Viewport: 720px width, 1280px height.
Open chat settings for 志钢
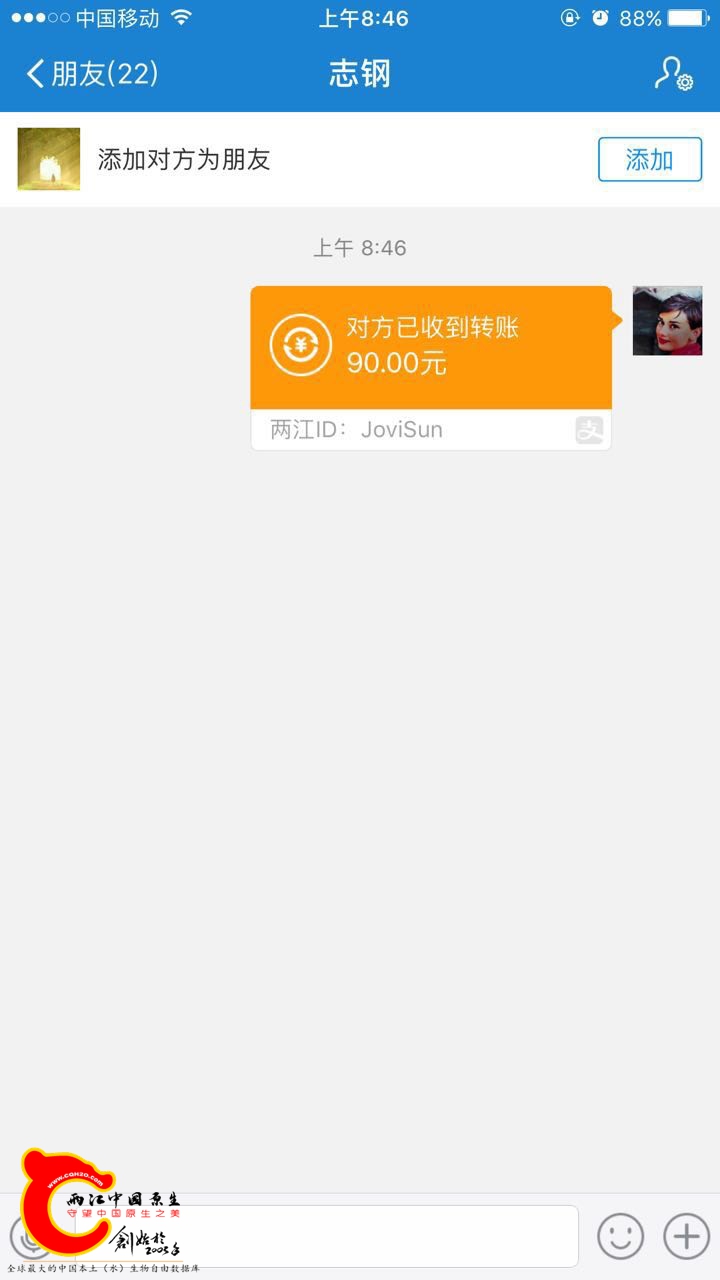pos(673,74)
